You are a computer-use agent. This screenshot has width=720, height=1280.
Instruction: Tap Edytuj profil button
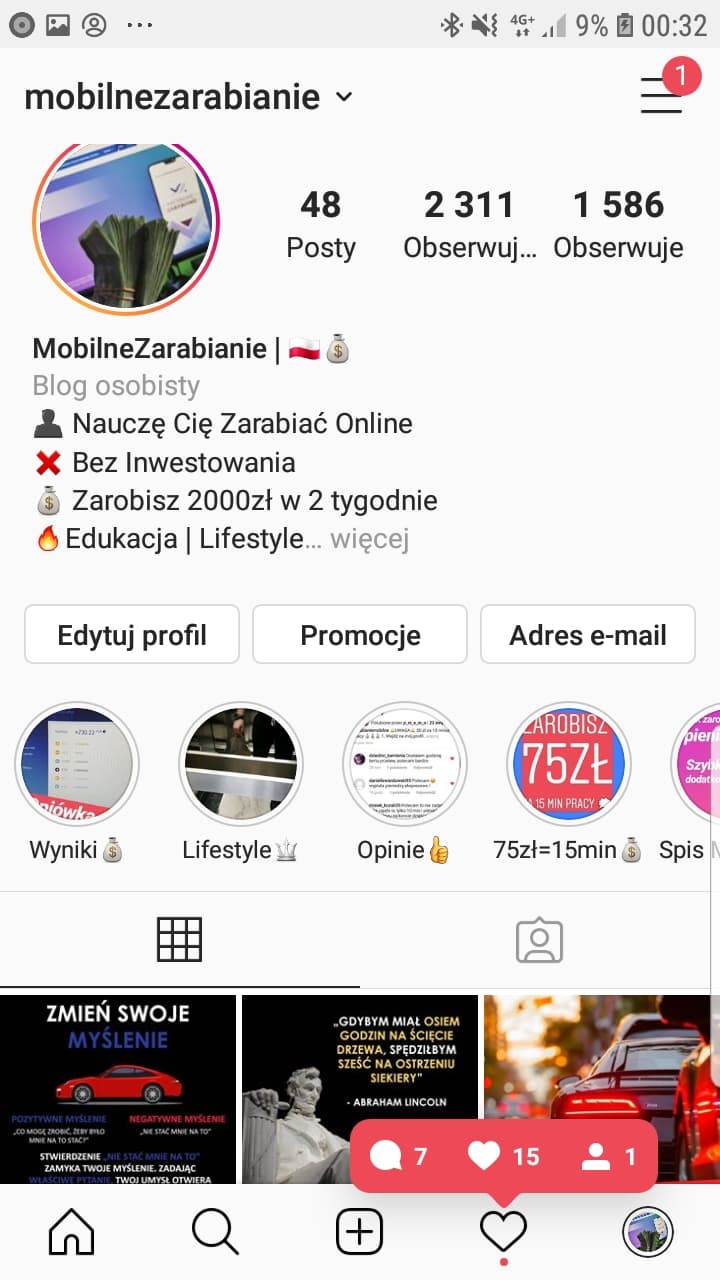click(132, 634)
